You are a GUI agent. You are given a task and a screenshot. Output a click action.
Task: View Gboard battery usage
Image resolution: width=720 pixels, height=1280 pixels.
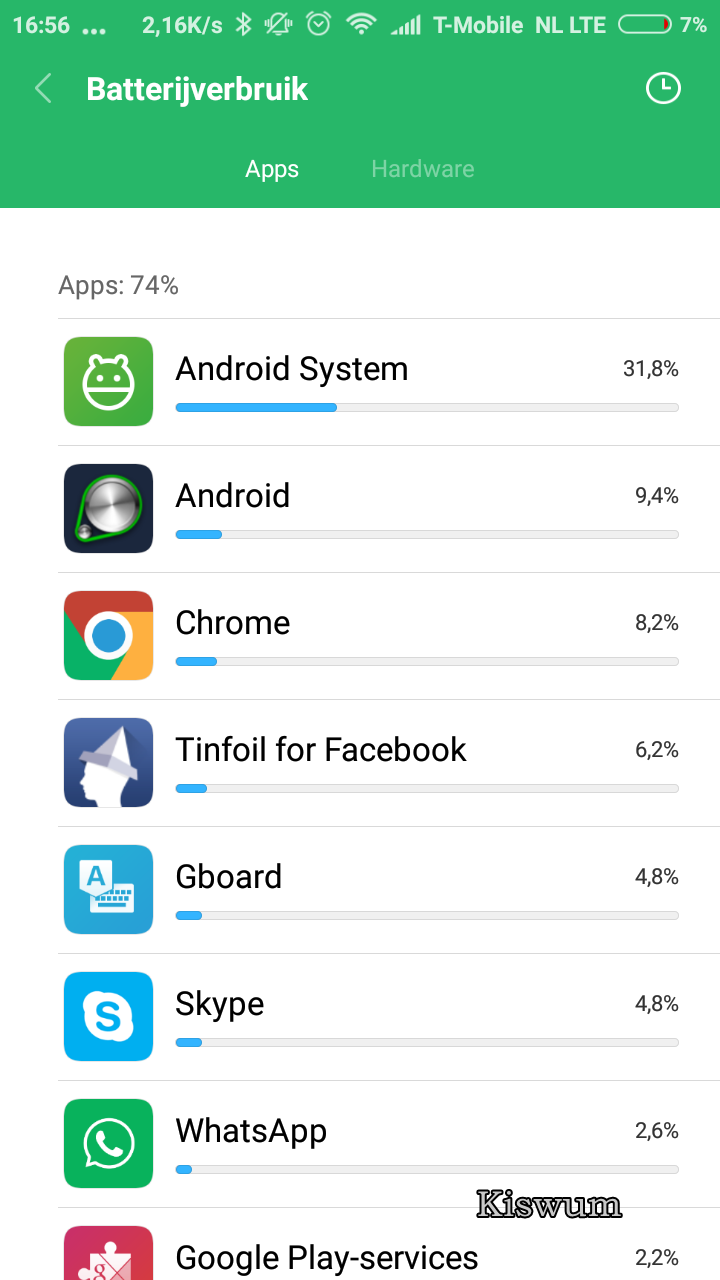(389, 891)
